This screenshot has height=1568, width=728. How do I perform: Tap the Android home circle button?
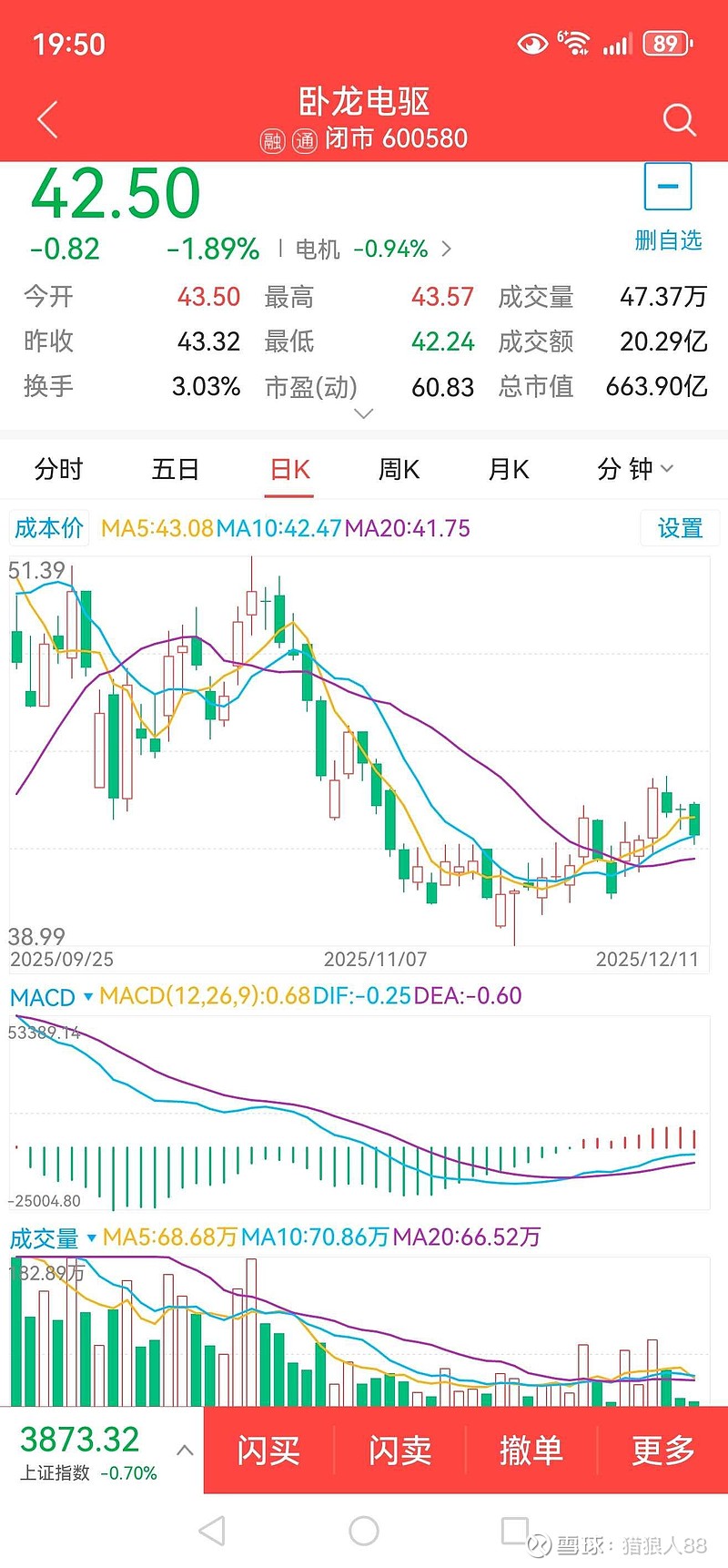pos(364,1532)
